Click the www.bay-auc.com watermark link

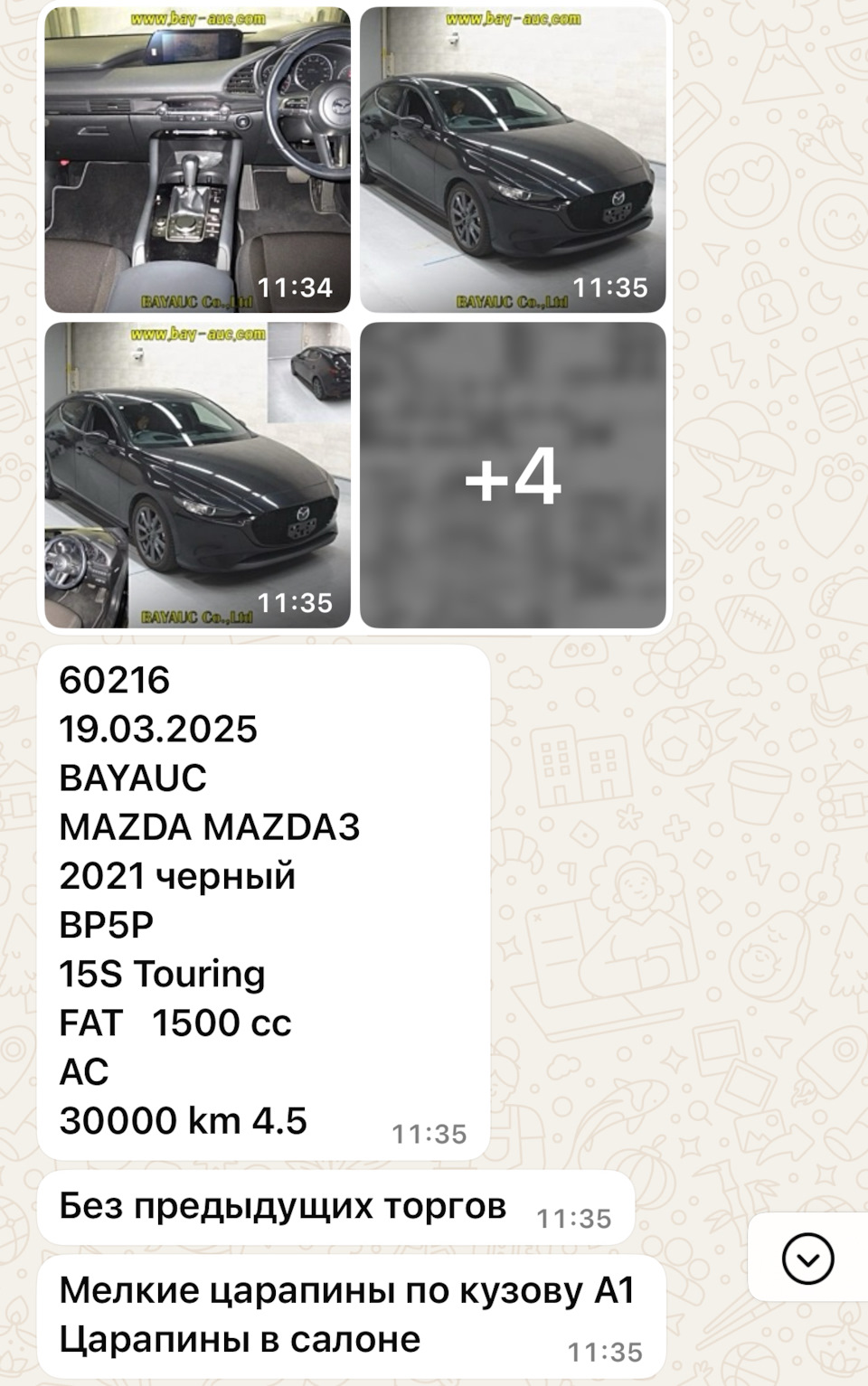pos(197,17)
